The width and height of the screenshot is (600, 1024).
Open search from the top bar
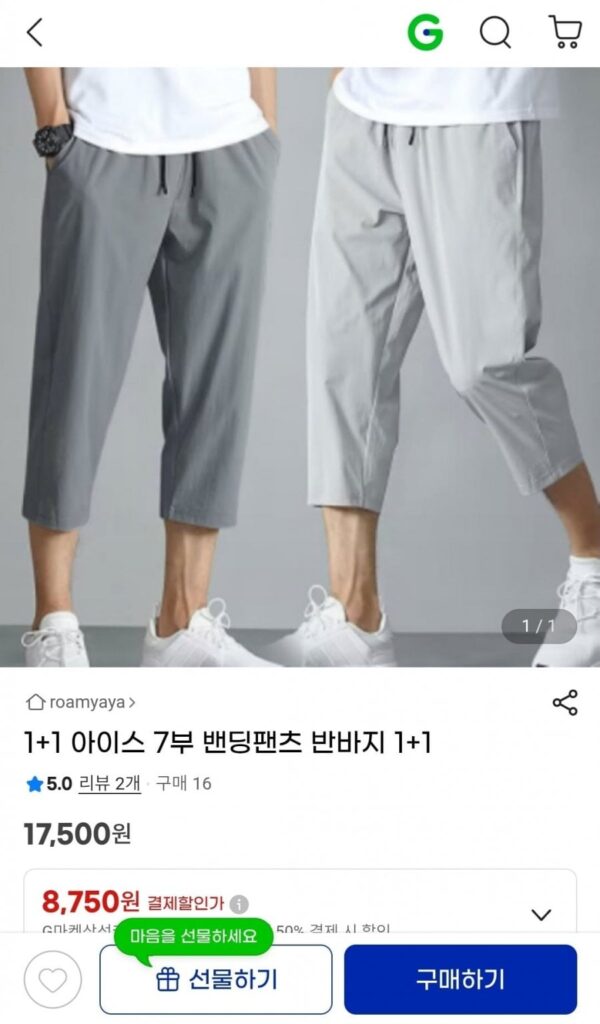point(495,33)
